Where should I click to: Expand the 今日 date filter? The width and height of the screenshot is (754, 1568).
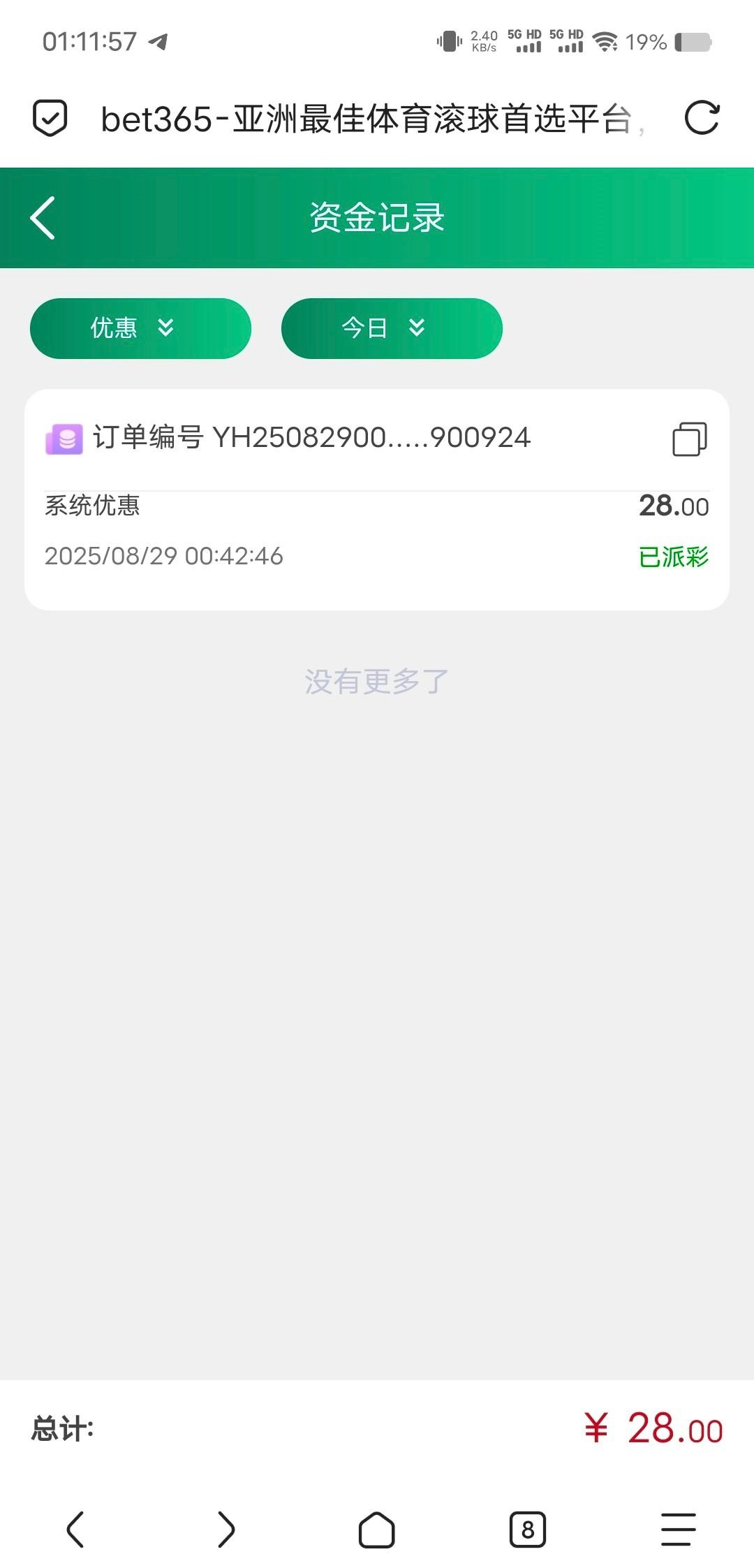[392, 328]
